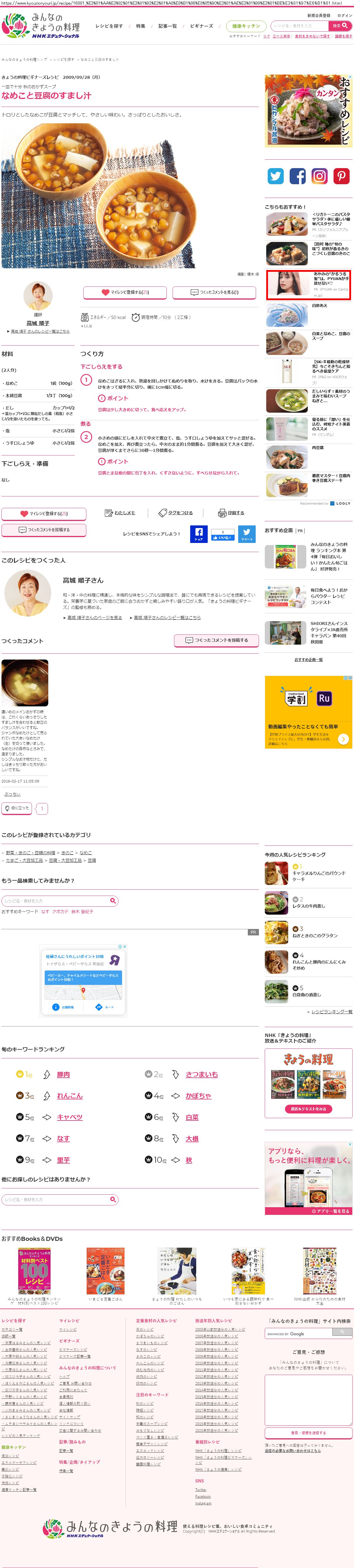Open わたしメモ memo tool

(x=121, y=513)
